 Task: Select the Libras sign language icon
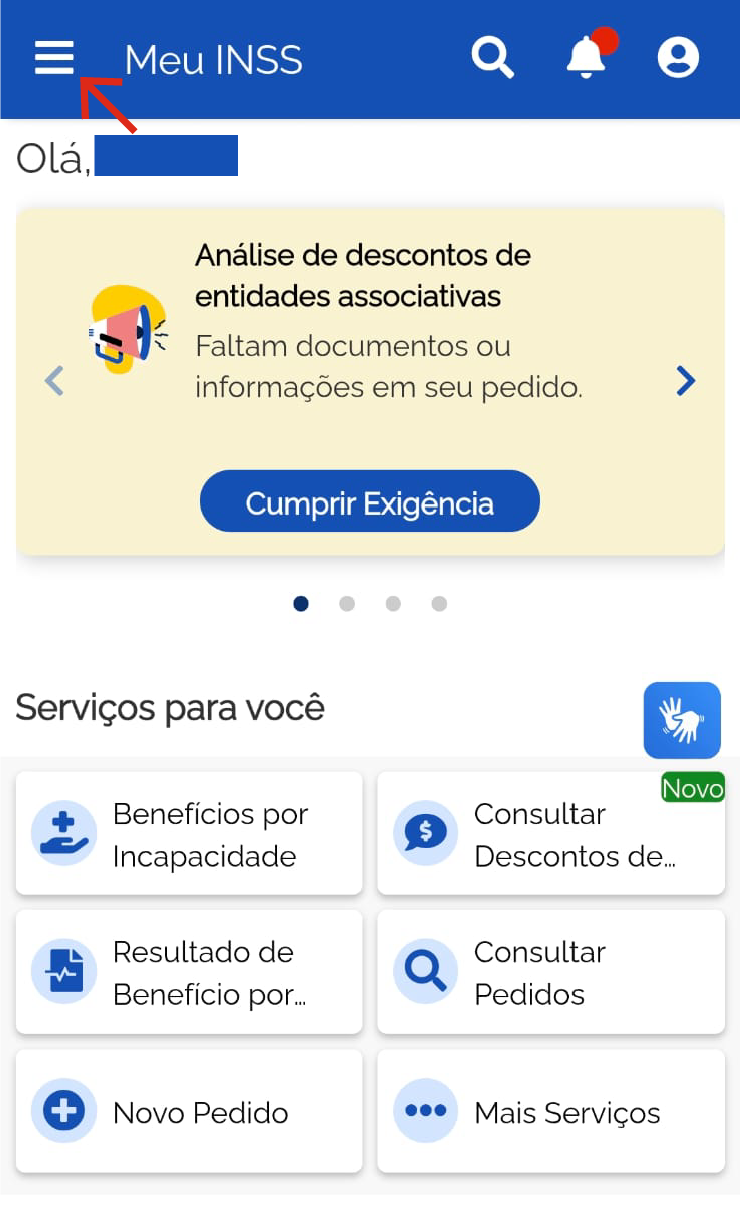click(x=682, y=720)
